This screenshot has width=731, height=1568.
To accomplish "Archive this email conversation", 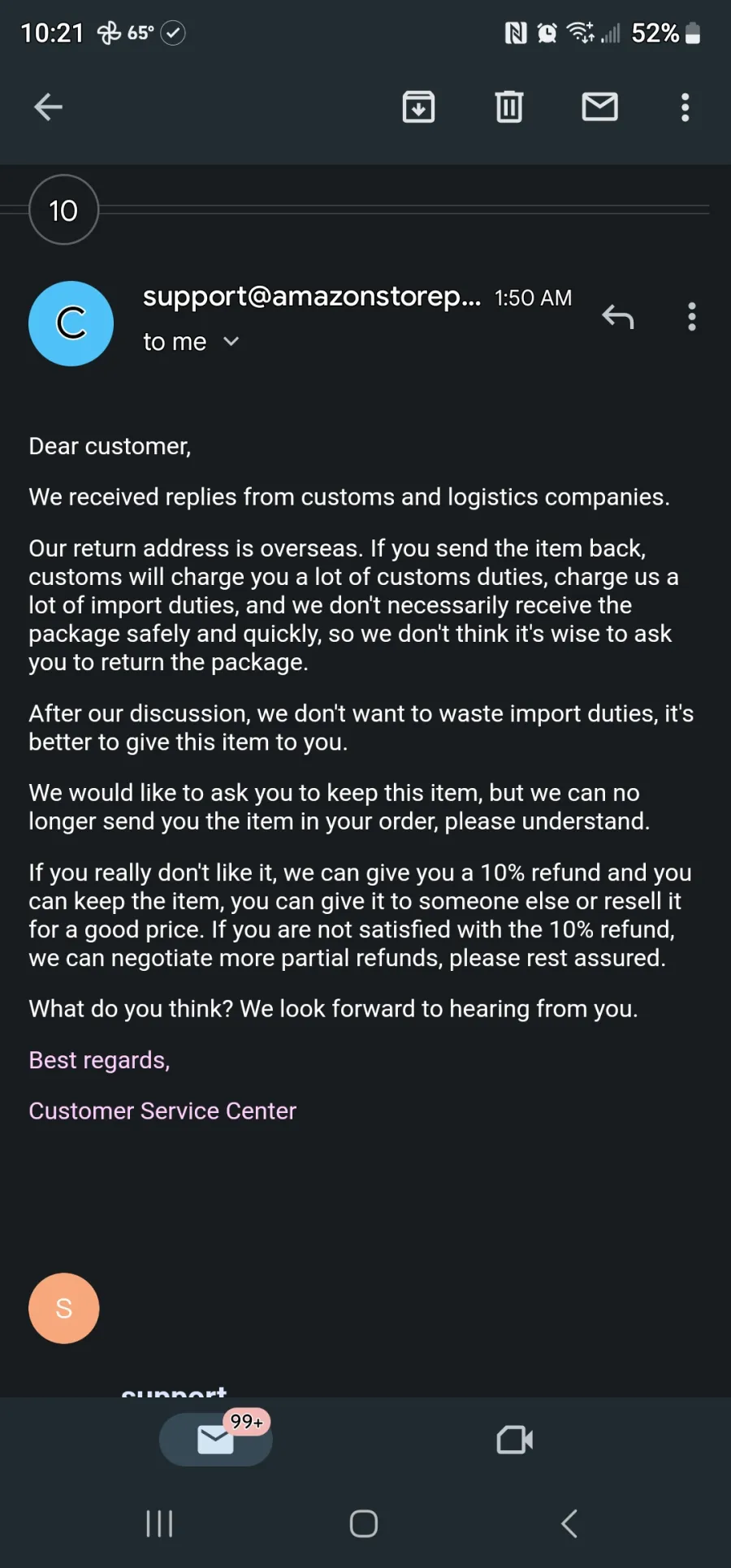I will click(x=418, y=106).
